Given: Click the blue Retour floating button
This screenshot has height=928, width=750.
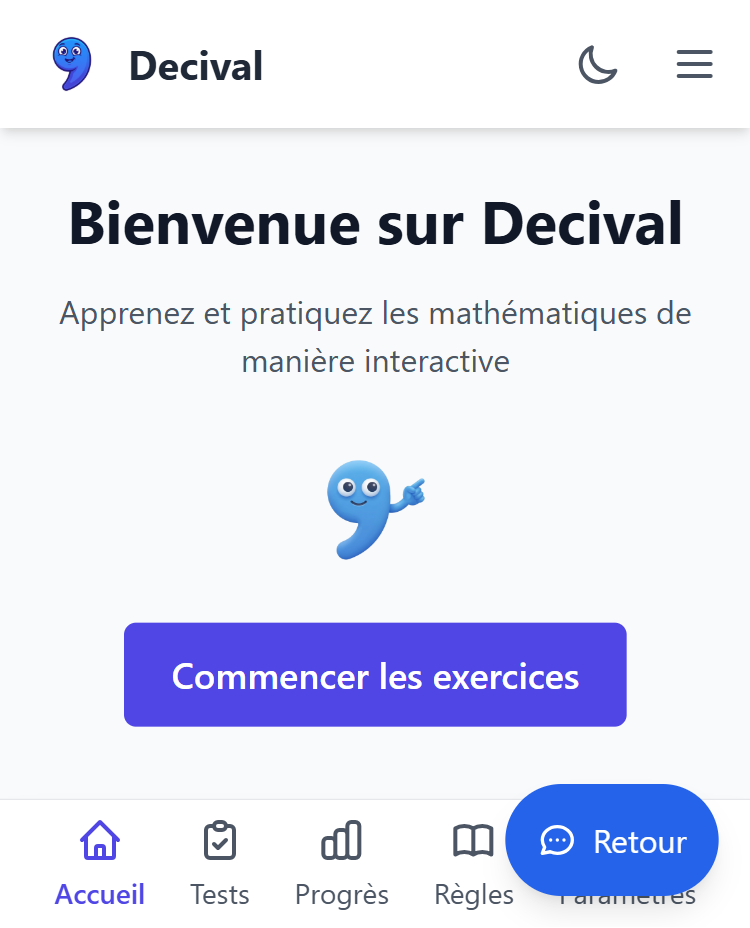Looking at the screenshot, I should coord(612,840).
